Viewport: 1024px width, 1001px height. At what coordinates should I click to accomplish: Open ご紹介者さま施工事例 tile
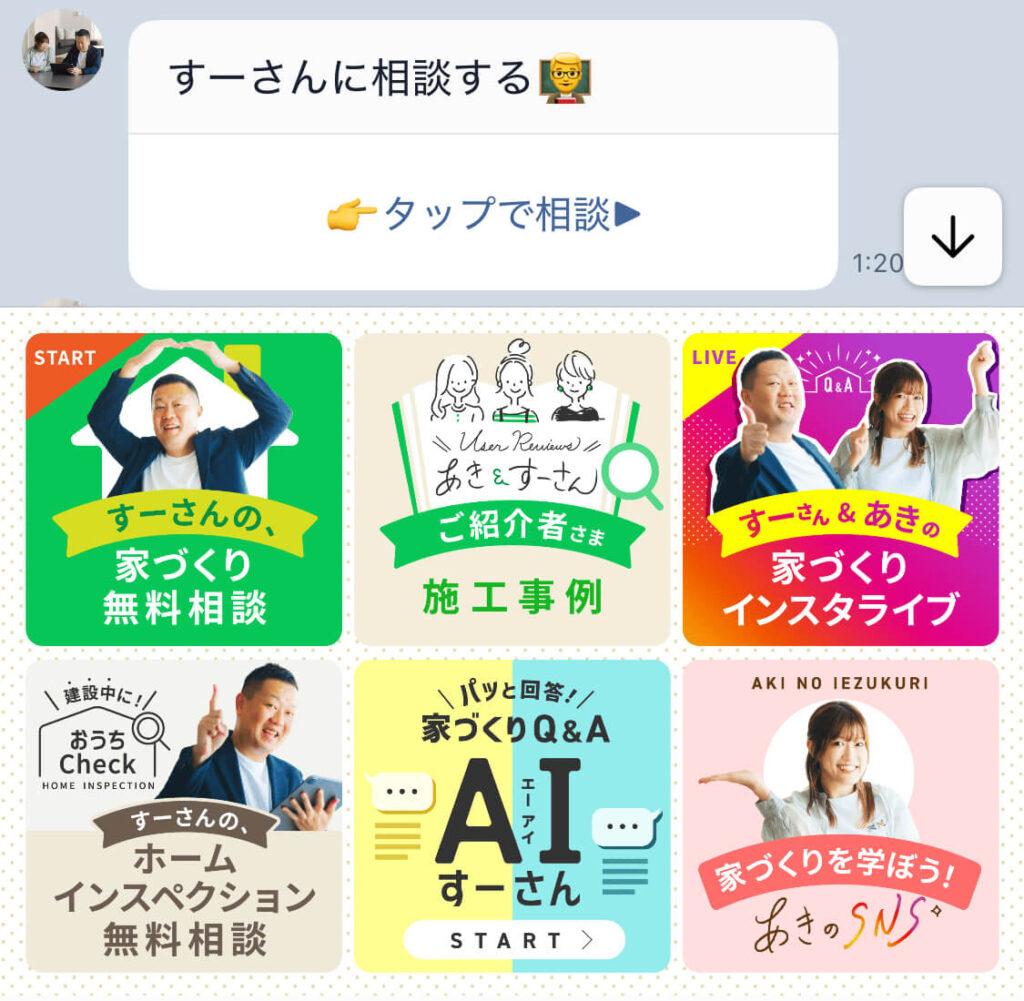(x=512, y=489)
